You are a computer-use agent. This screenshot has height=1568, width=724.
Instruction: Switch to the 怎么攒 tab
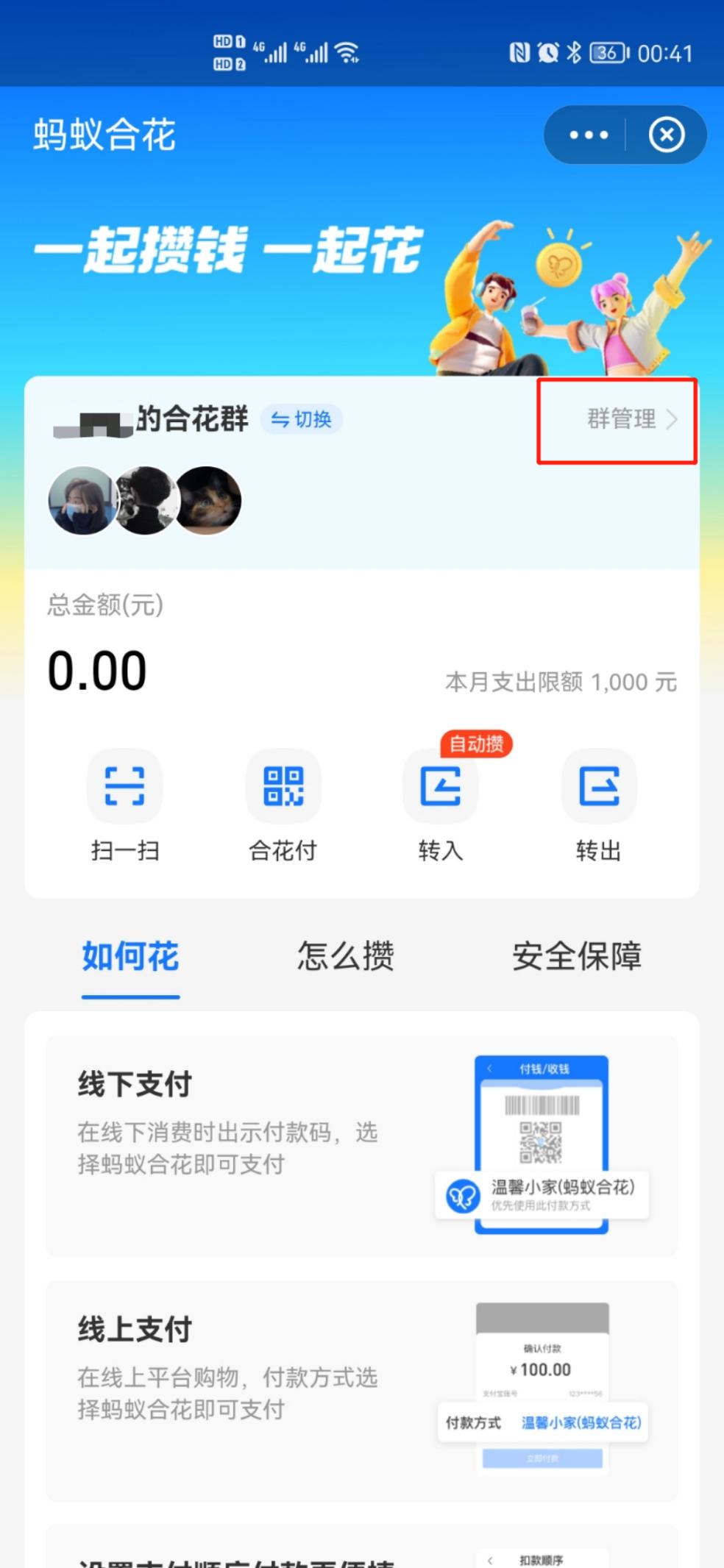coord(346,957)
